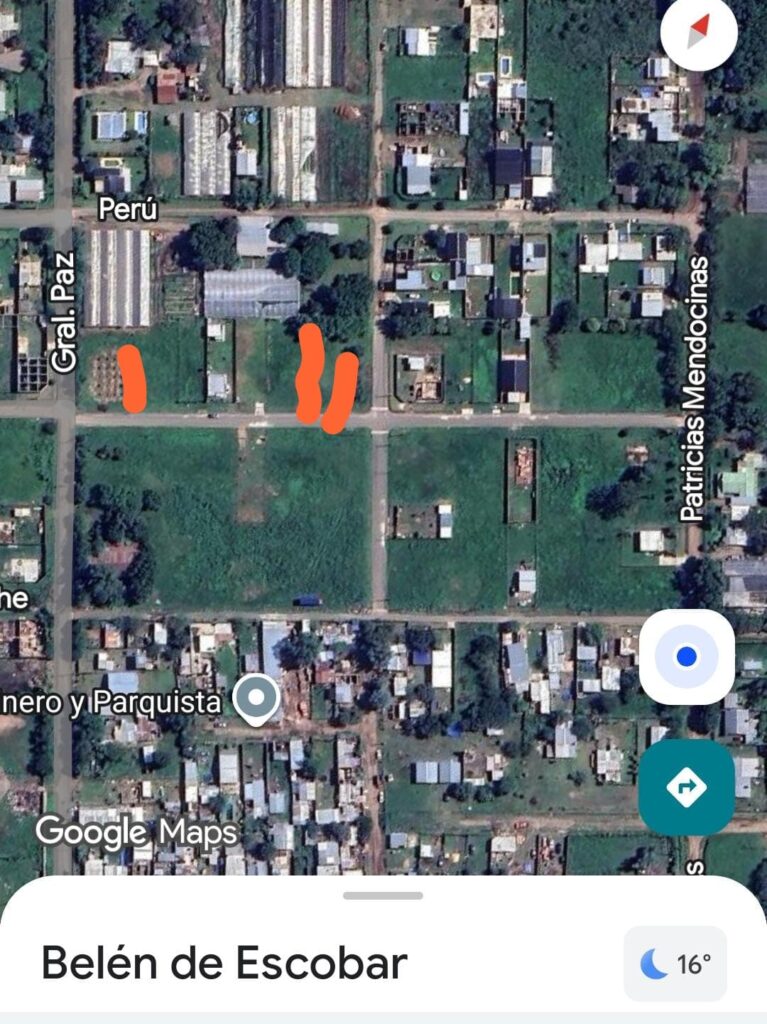
Task: Open directions with the teal arrow button
Action: 686,787
